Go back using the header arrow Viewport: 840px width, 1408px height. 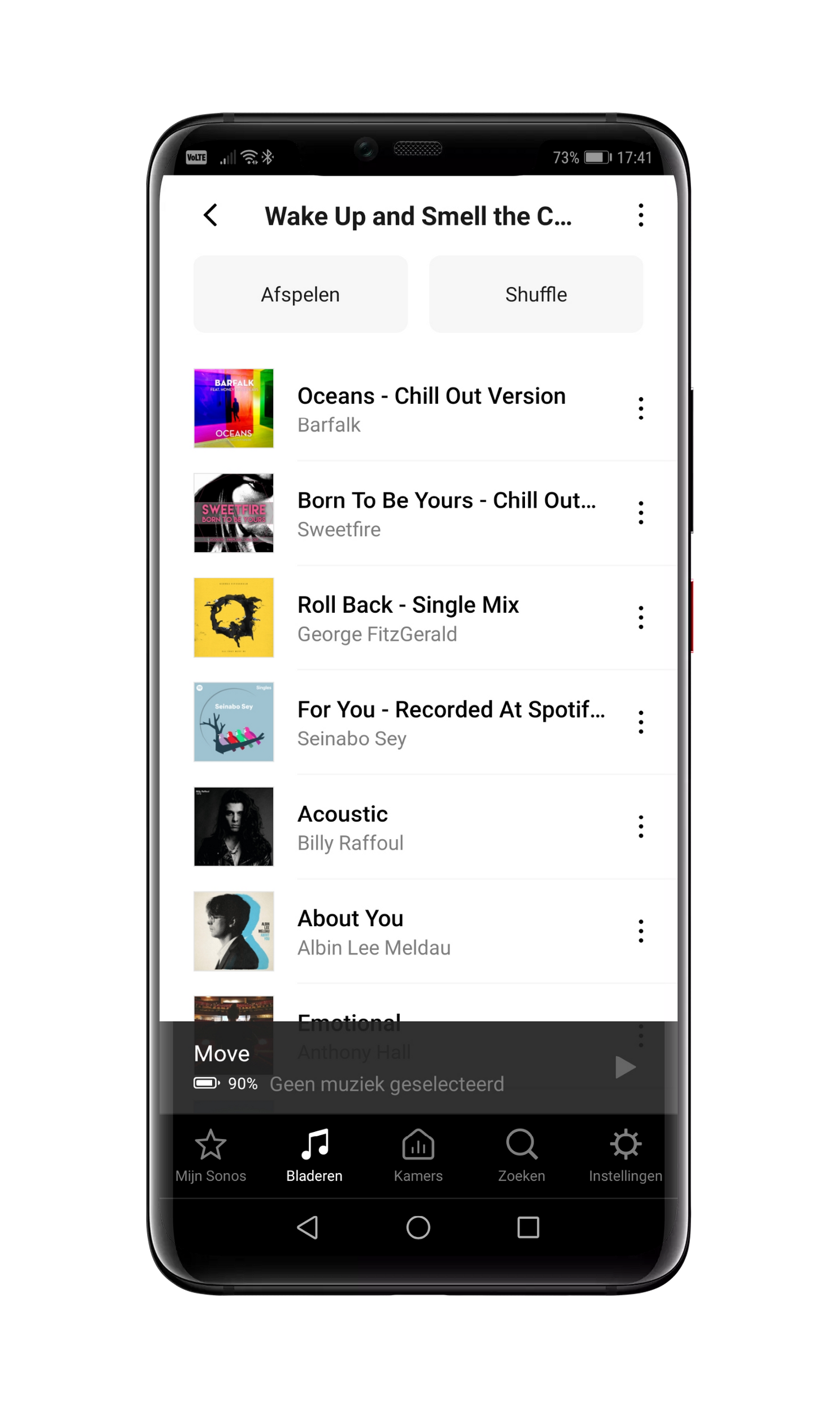pyautogui.click(x=211, y=215)
